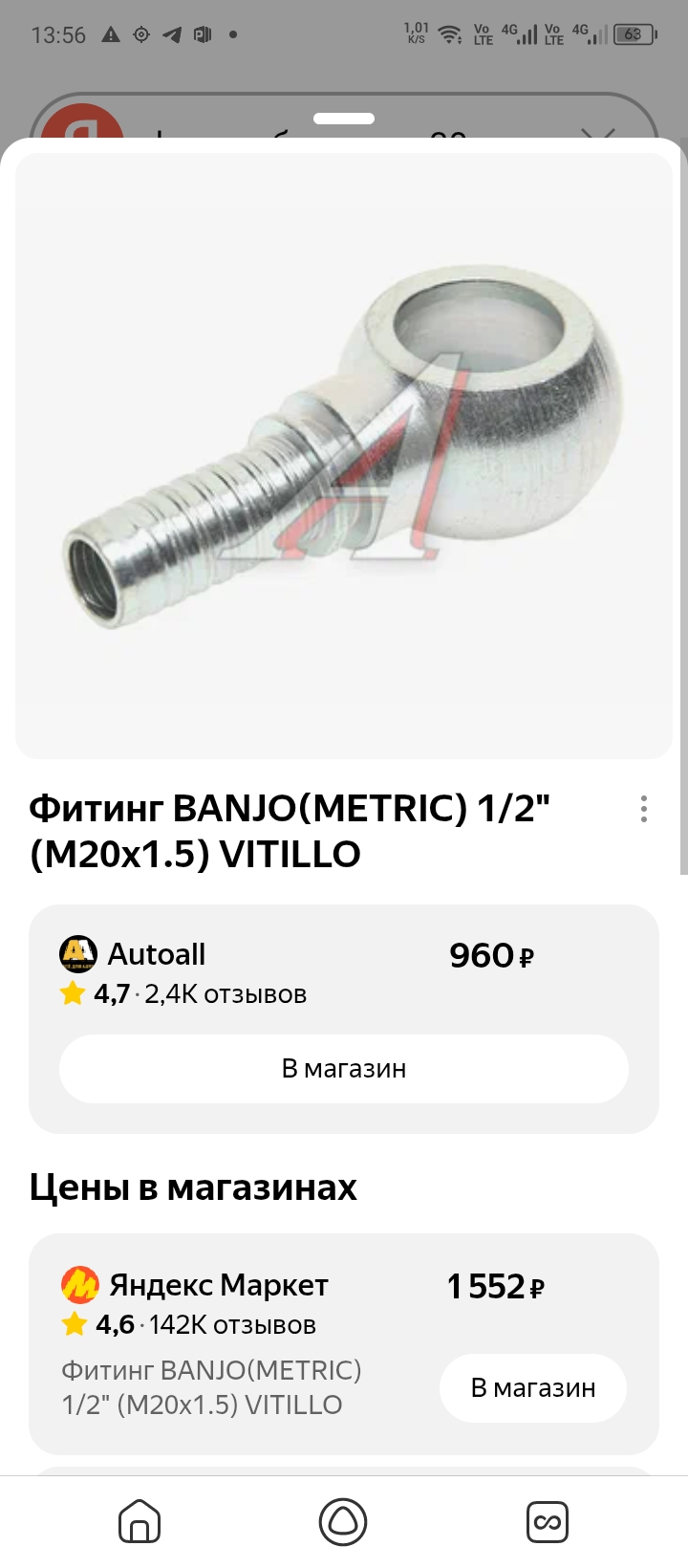
Task: Go to the Autoall store offer
Action: tap(344, 1068)
